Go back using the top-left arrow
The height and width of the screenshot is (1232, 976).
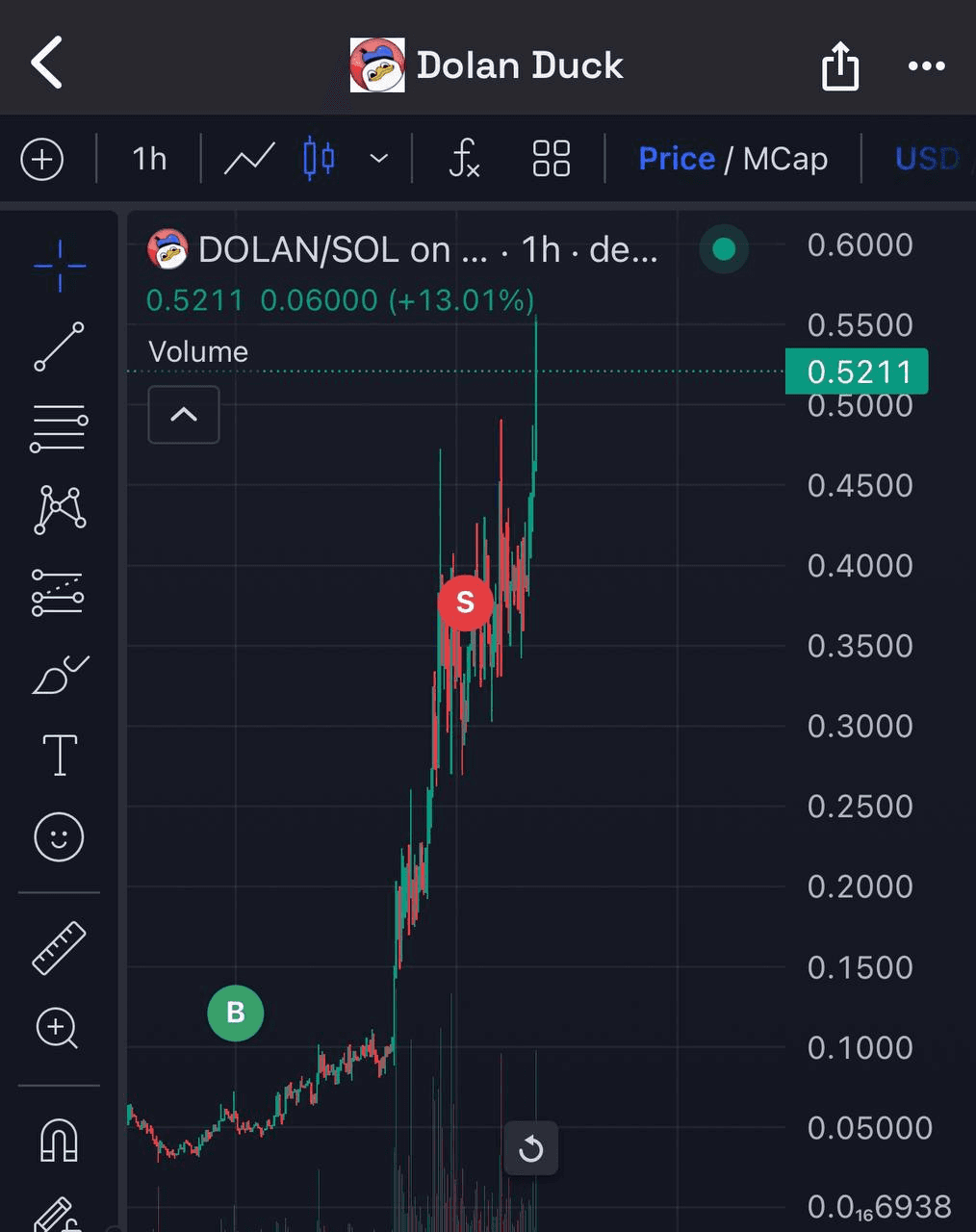46,64
